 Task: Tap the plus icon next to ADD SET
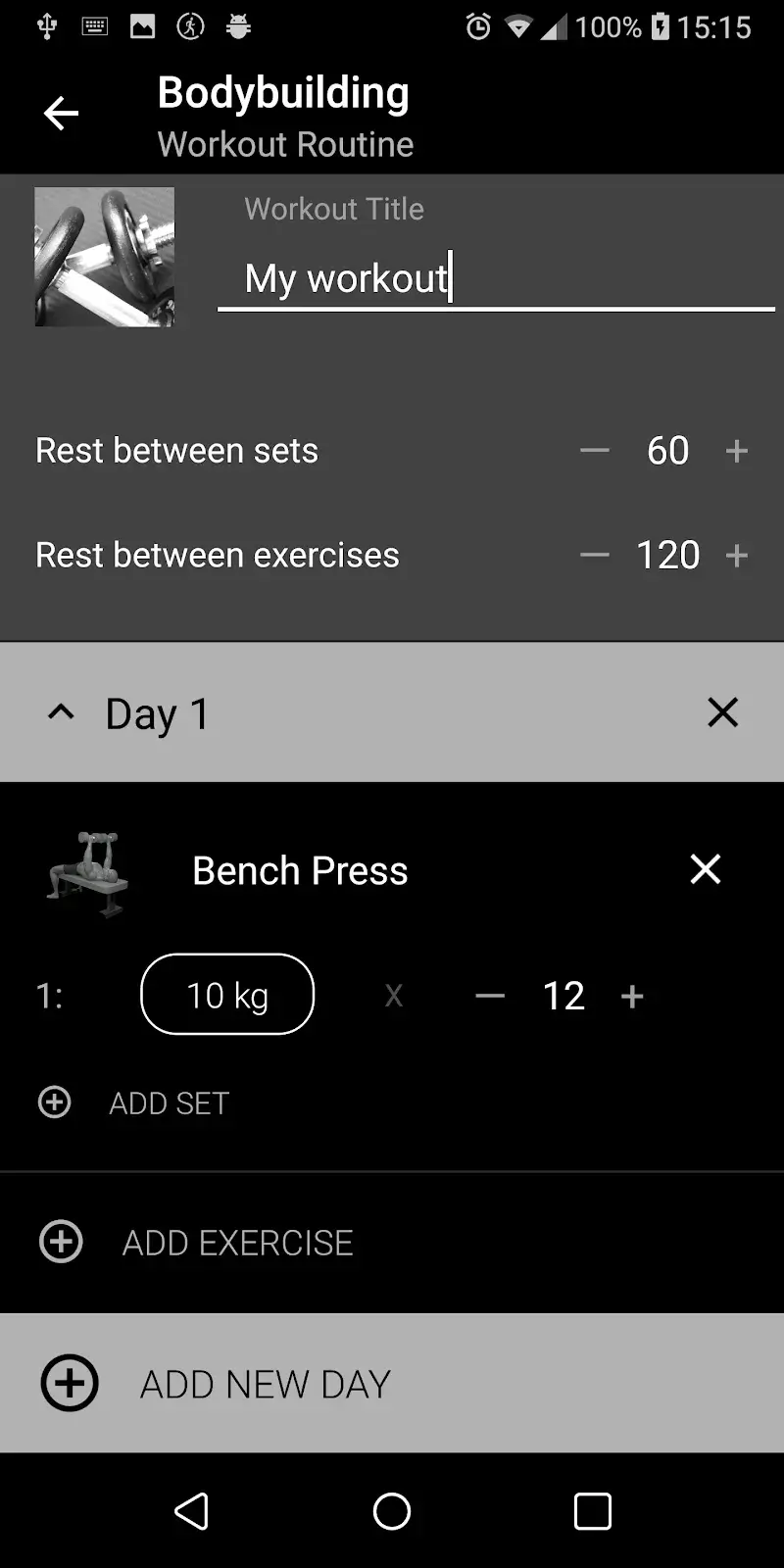54,1102
